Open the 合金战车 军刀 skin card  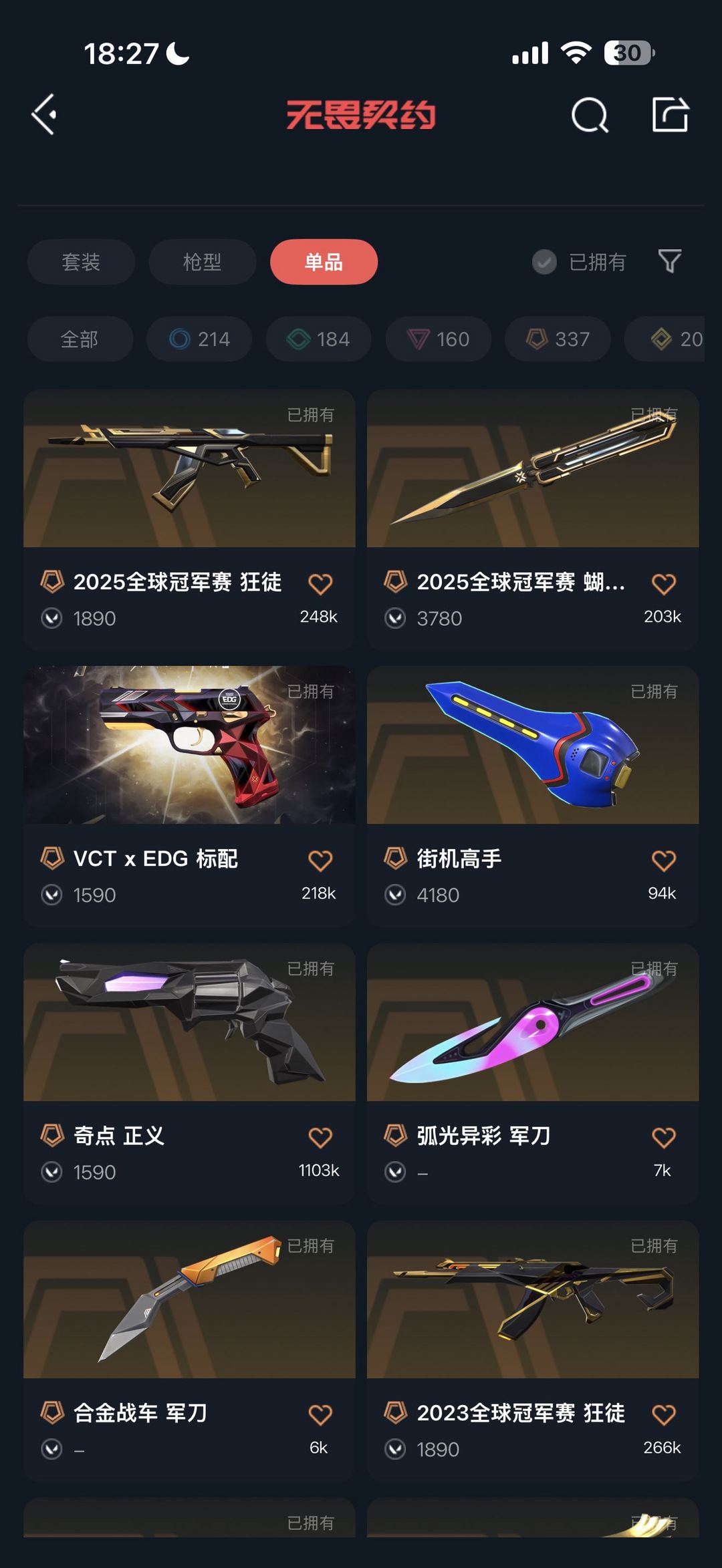click(189, 1351)
